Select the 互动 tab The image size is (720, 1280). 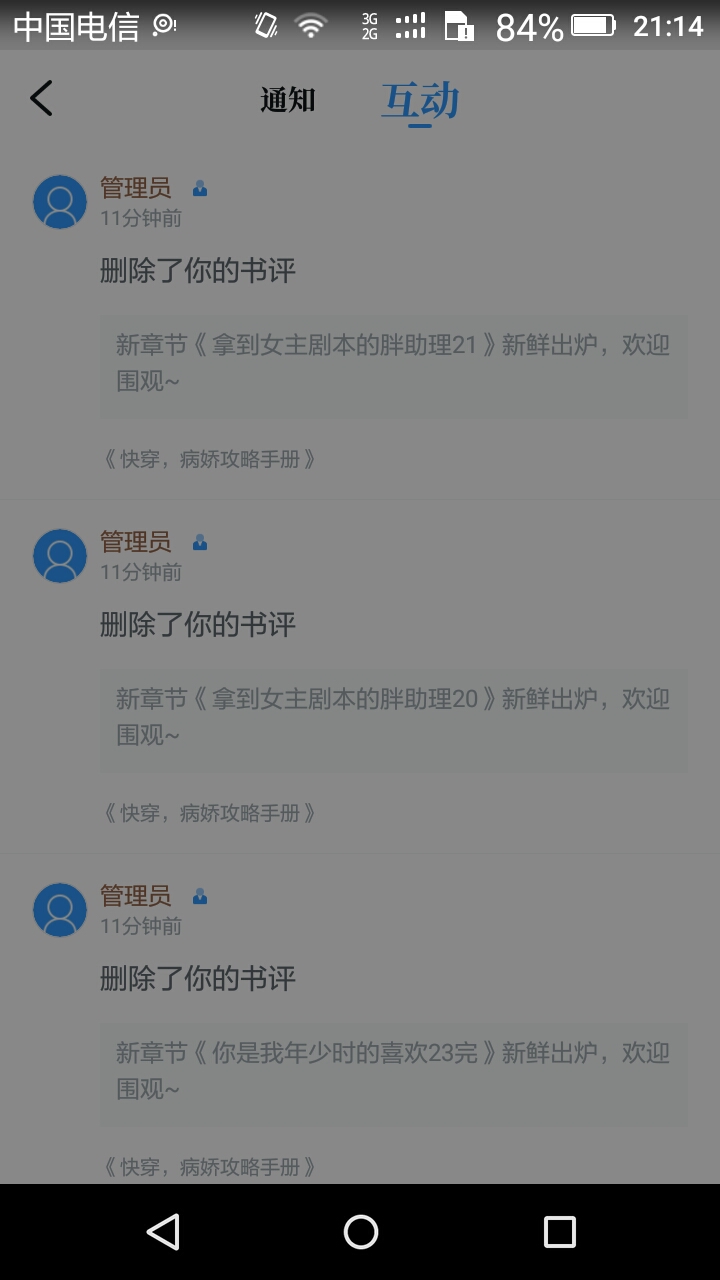(x=420, y=101)
